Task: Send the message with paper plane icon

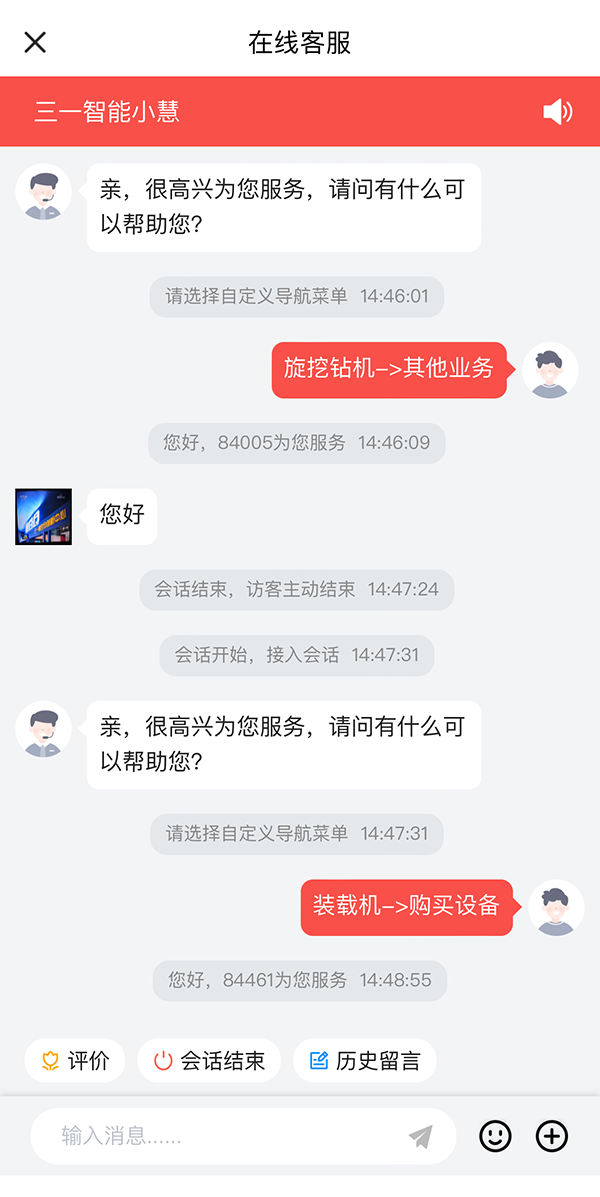Action: (x=421, y=1136)
